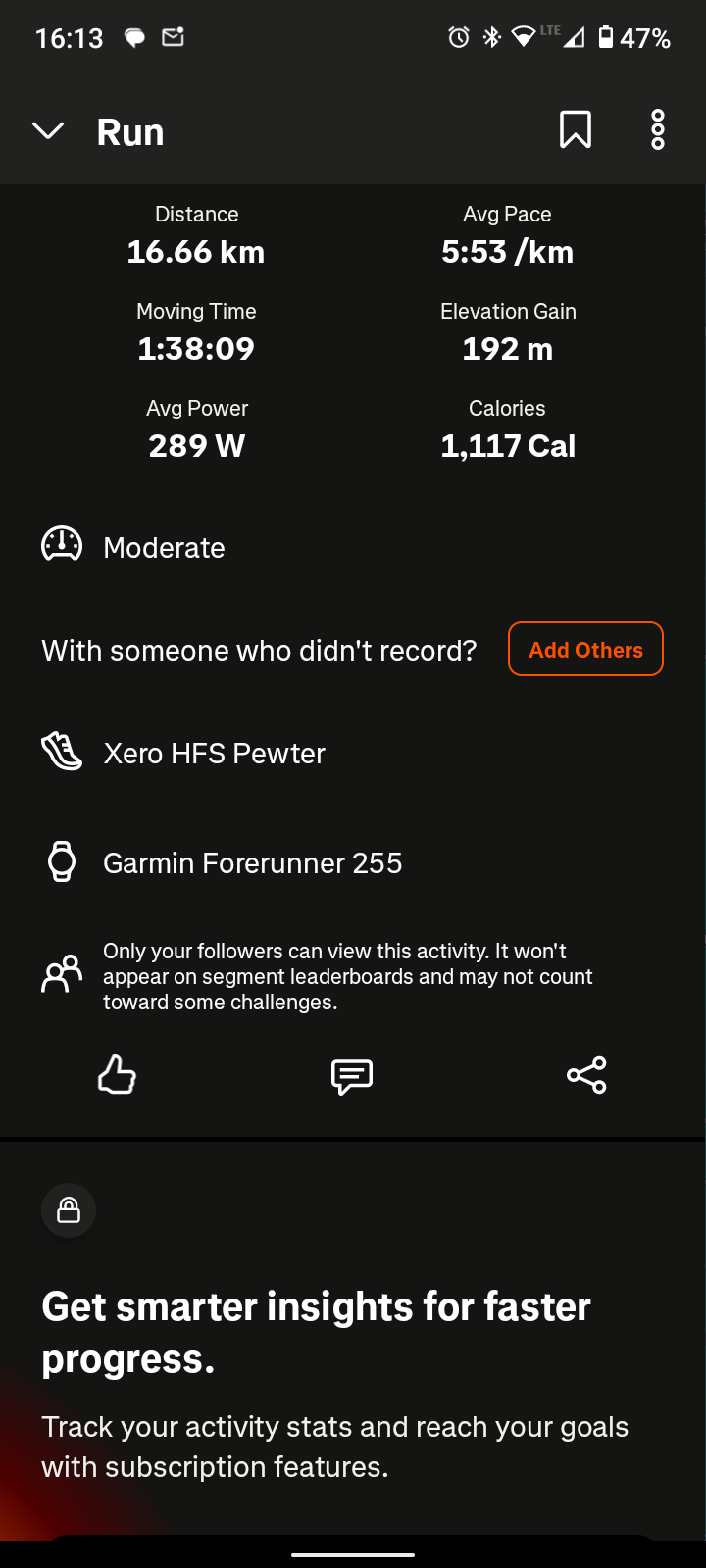Open Xero HFS Pewter shoe gear
Viewport: 706px width, 1568px height.
click(x=353, y=753)
